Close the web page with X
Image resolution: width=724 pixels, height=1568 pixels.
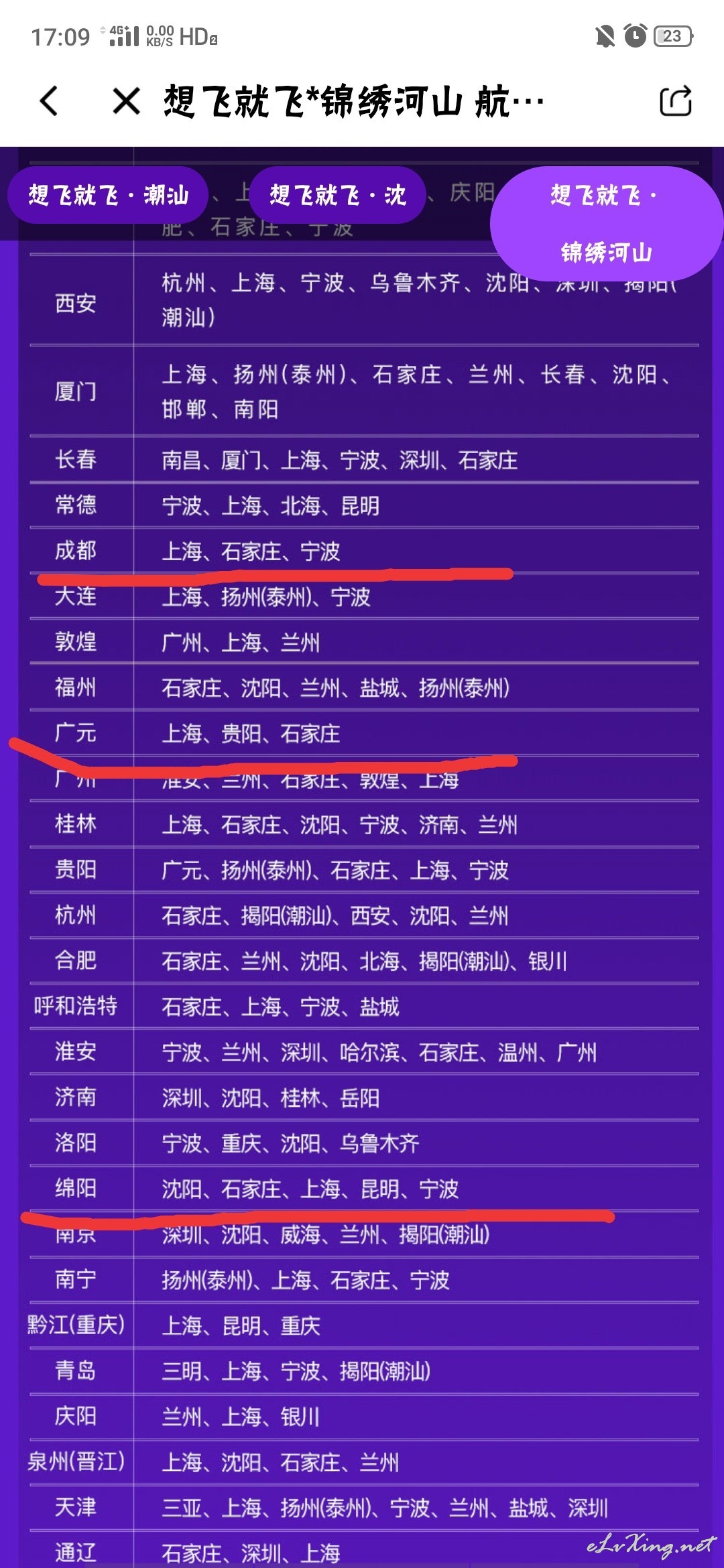point(126,101)
